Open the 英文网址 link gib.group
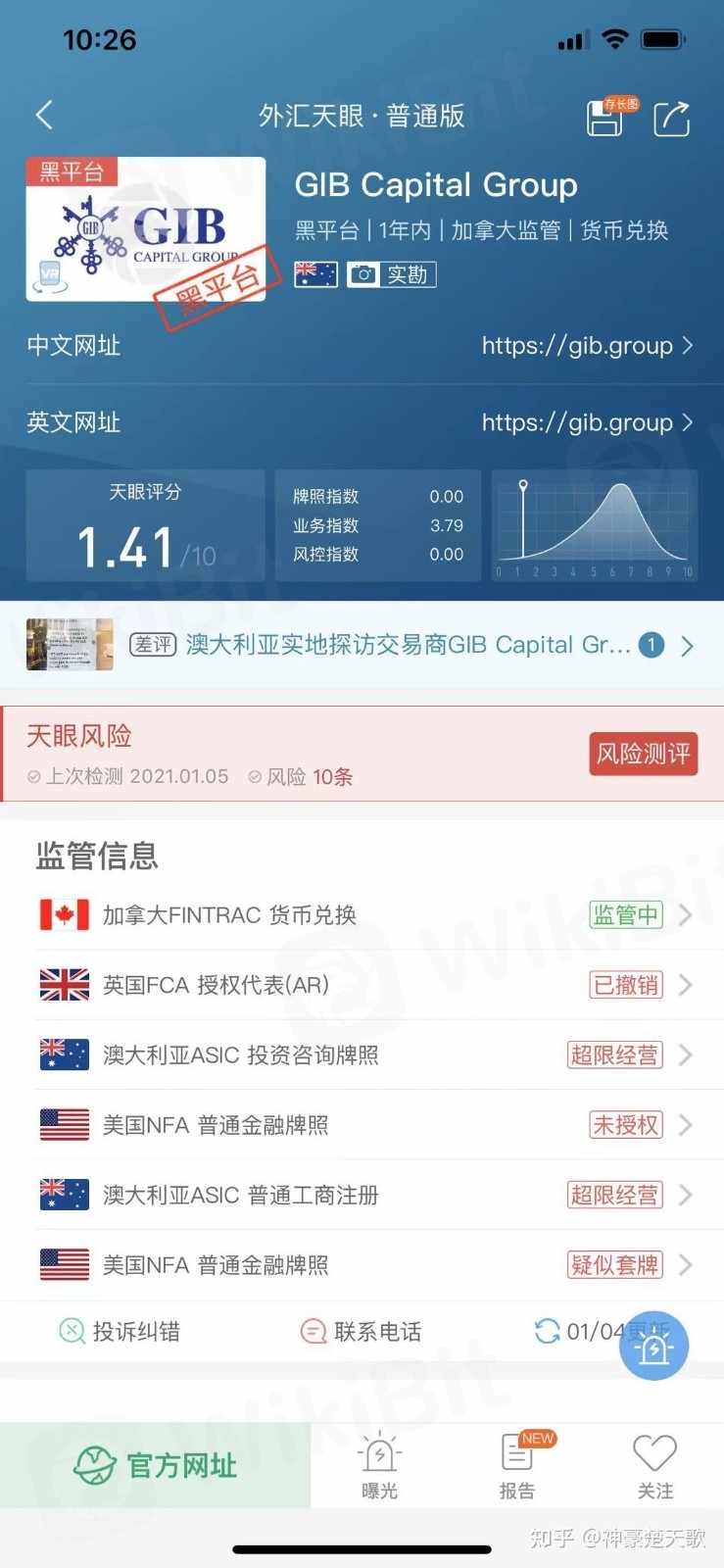Screen dimensions: 724x1568 point(586,422)
